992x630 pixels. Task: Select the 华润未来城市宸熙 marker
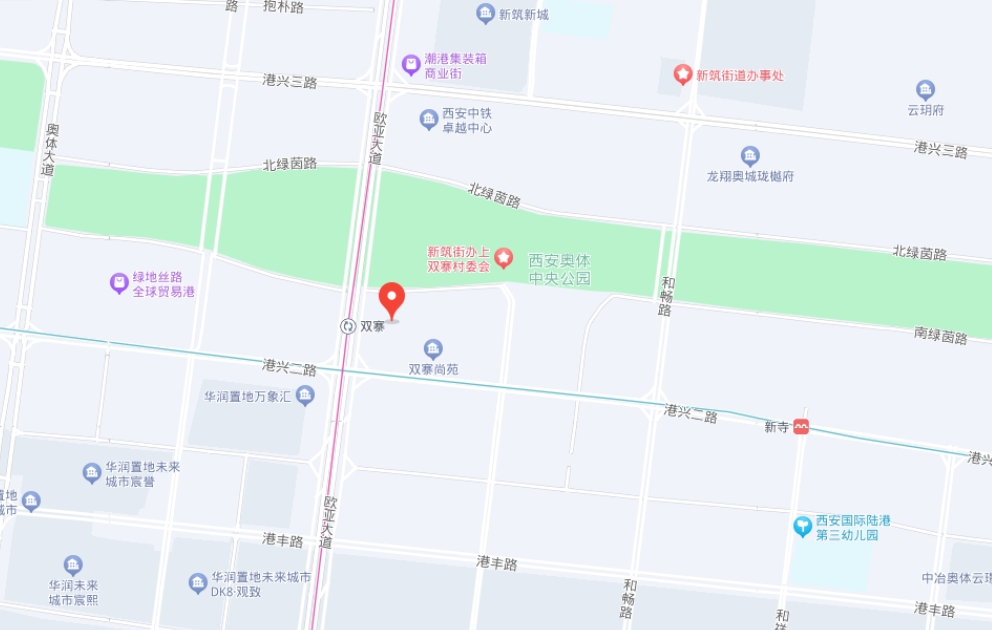73,566
